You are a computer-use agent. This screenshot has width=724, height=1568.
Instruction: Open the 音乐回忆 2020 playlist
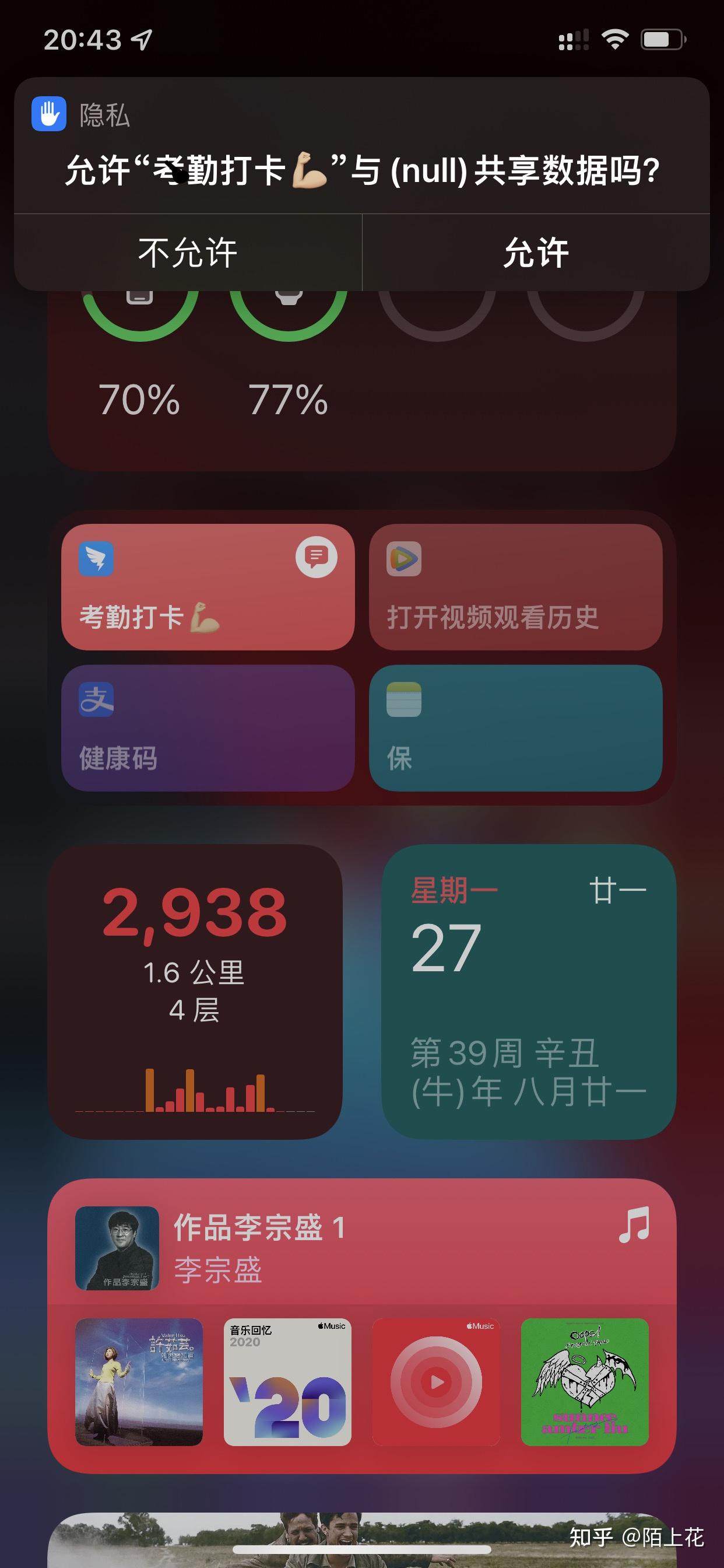[x=287, y=1382]
